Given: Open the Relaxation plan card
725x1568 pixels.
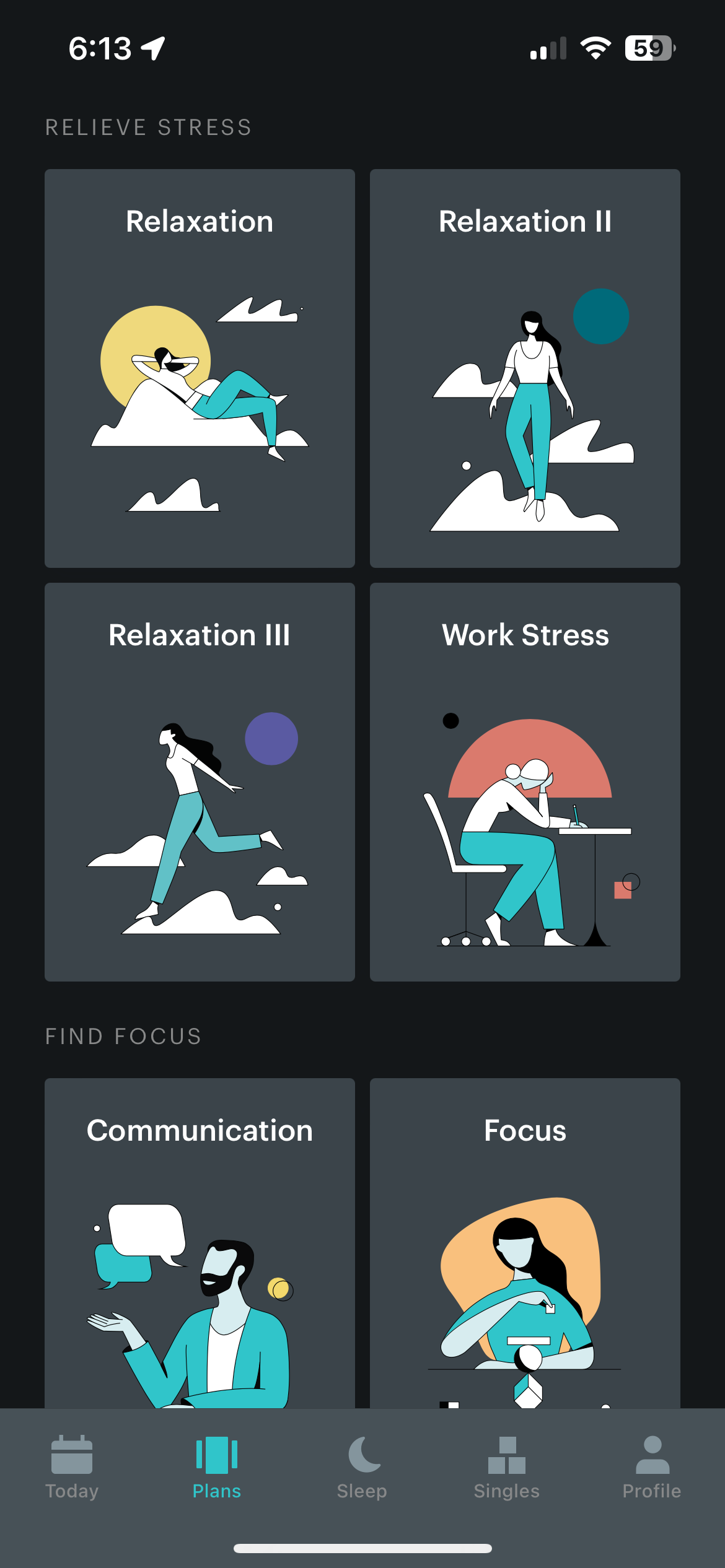Looking at the screenshot, I should (200, 368).
